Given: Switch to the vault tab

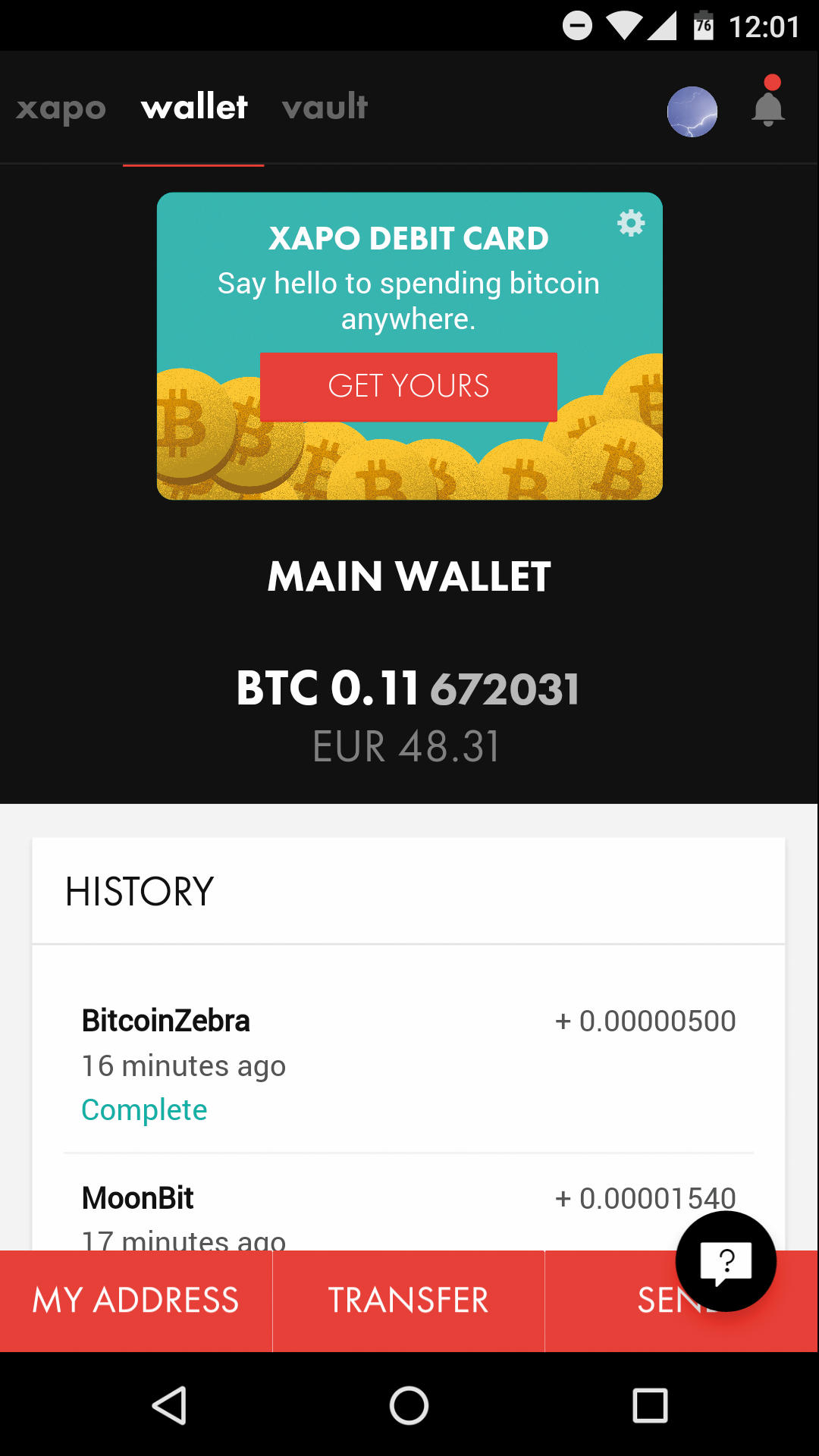Looking at the screenshot, I should click(x=325, y=107).
